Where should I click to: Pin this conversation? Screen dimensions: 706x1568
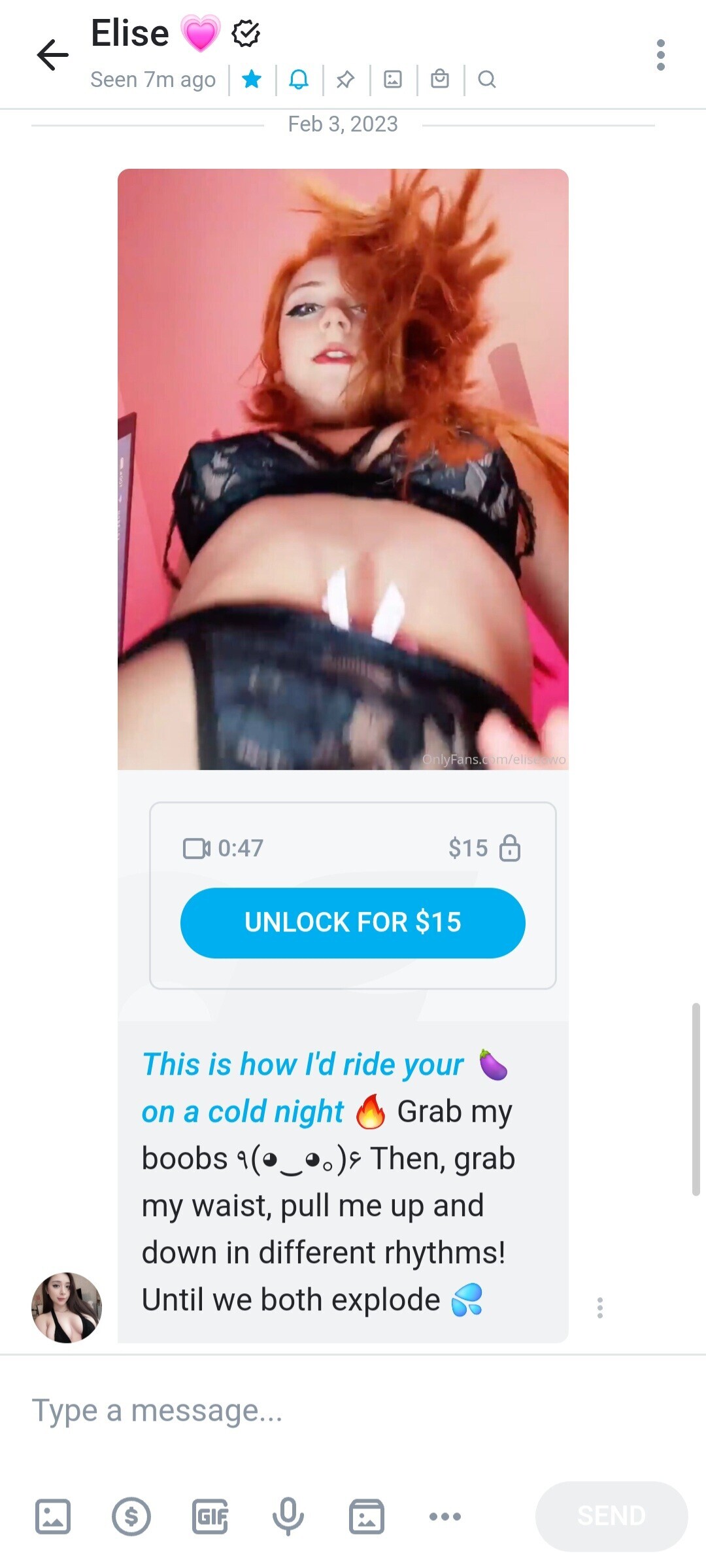pyautogui.click(x=345, y=80)
